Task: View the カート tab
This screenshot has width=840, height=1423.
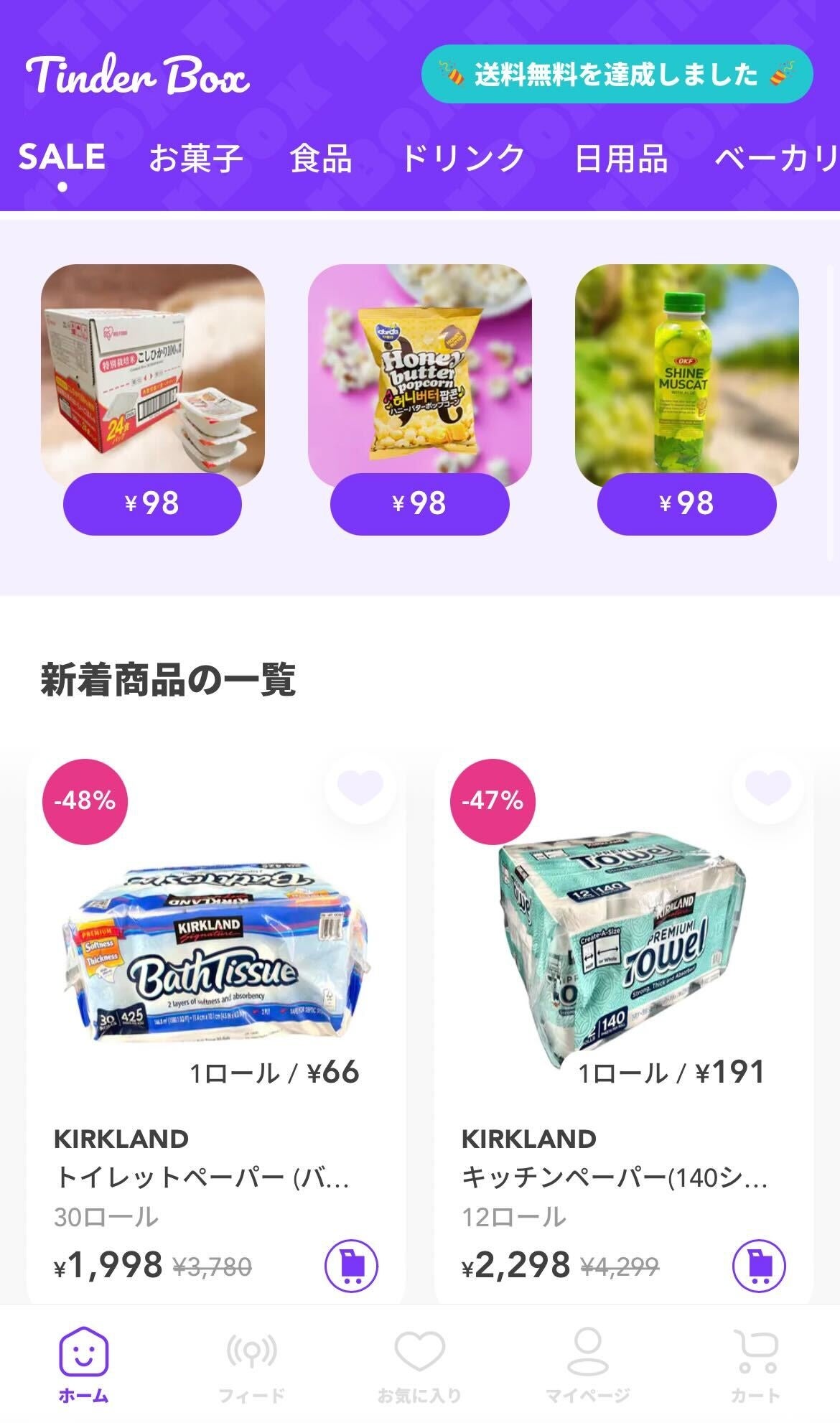Action: pyautogui.click(x=755, y=1365)
